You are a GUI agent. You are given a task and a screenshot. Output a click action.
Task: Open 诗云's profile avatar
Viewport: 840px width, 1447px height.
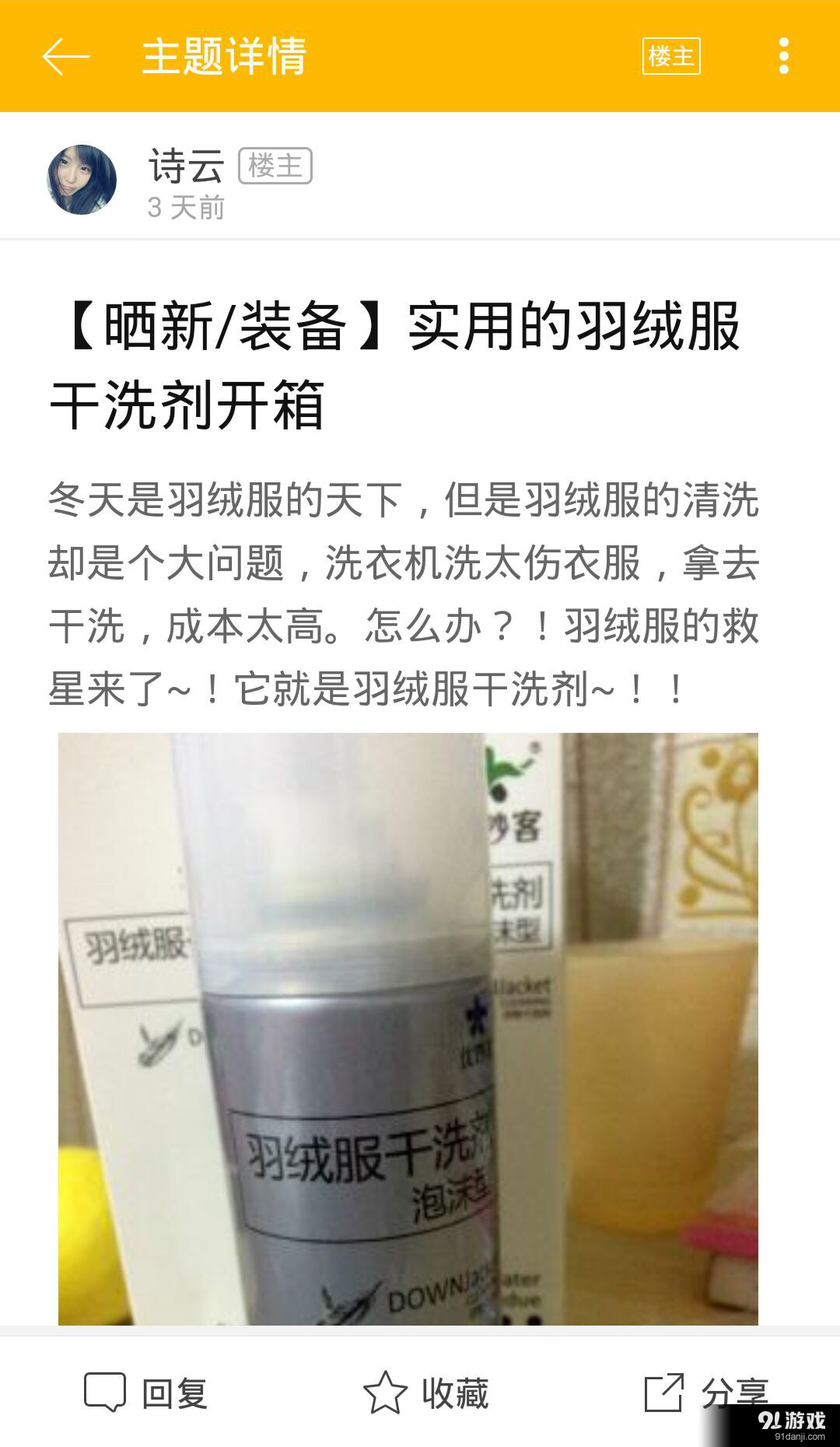tap(82, 180)
